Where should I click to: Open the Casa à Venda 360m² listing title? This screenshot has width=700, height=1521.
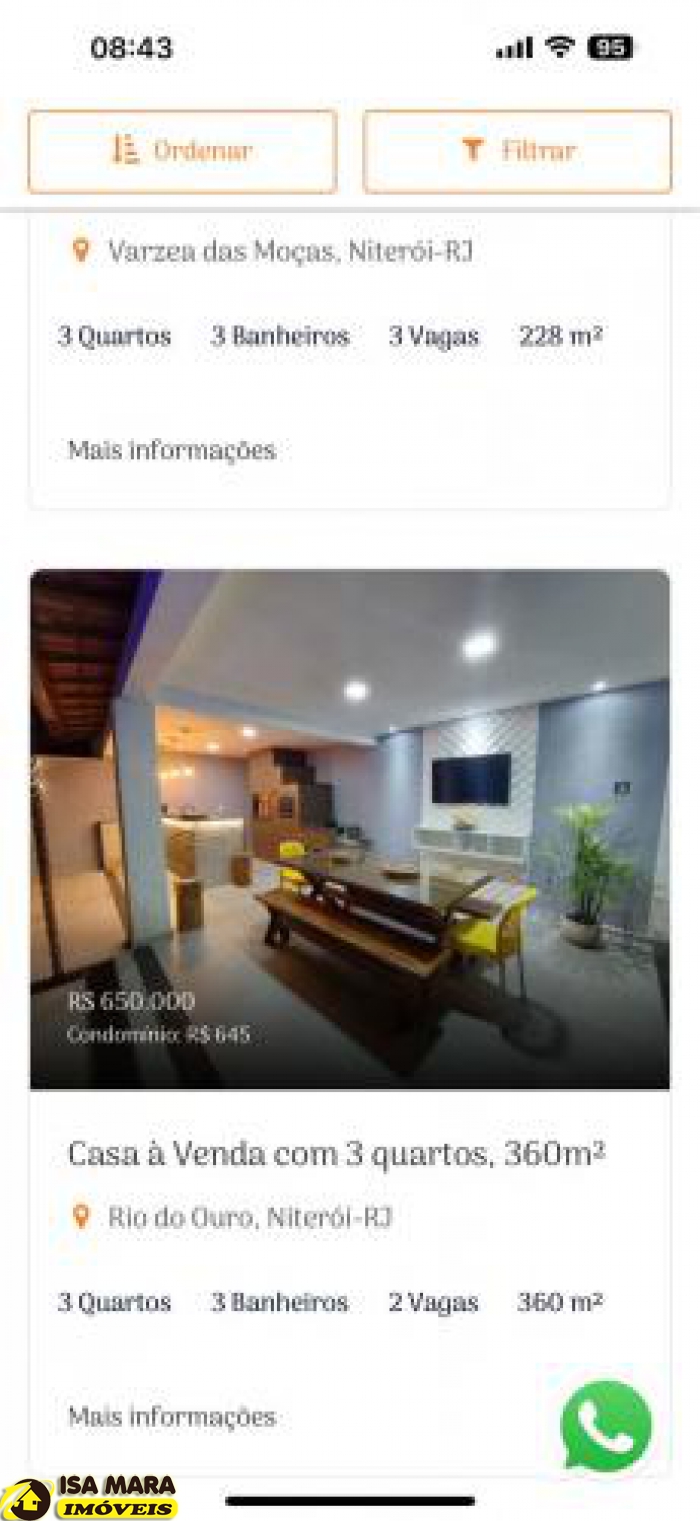coord(336,1154)
